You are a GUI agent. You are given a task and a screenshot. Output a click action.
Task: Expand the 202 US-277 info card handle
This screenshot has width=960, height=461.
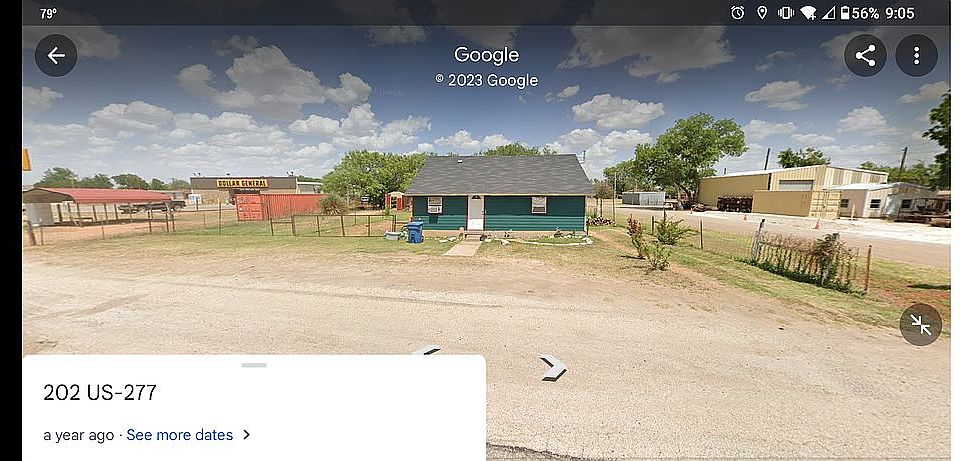pyautogui.click(x=254, y=365)
